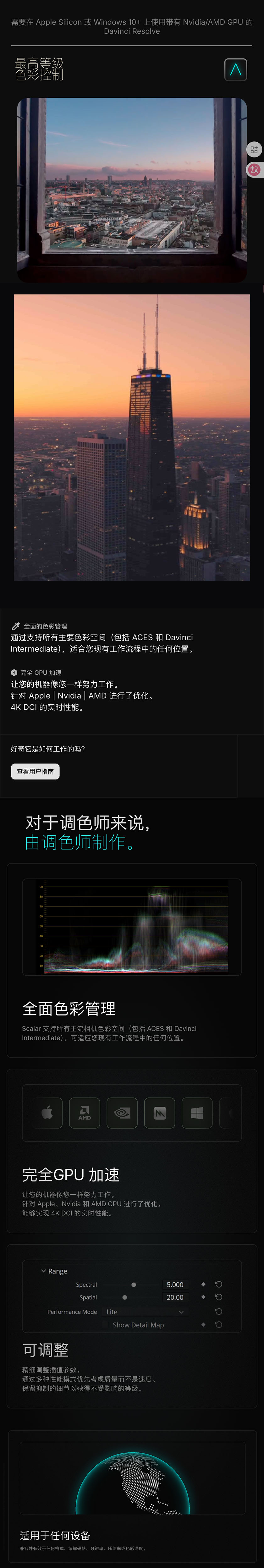Tap the 查看用户指南 button
The height and width of the screenshot is (1568, 264).
click(35, 771)
